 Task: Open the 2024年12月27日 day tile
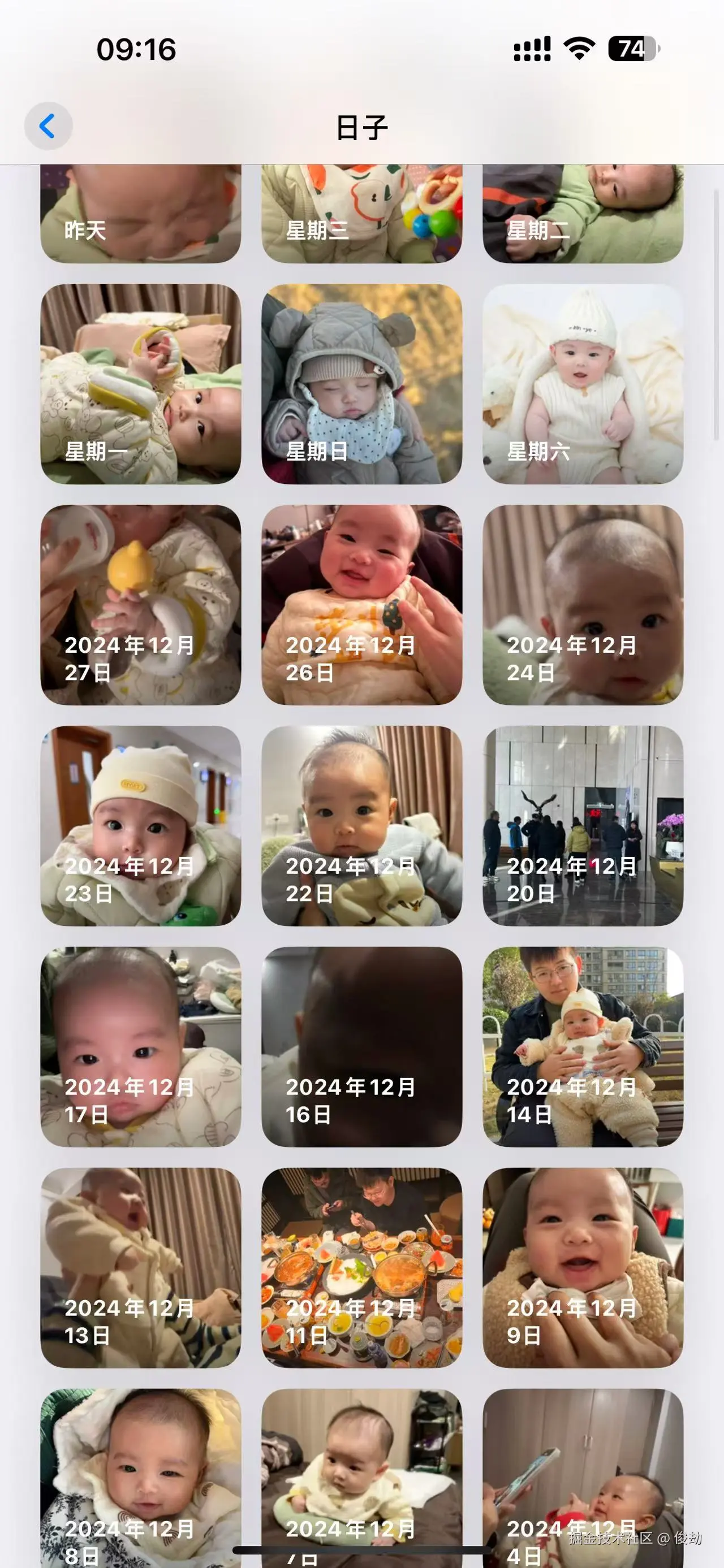click(141, 604)
